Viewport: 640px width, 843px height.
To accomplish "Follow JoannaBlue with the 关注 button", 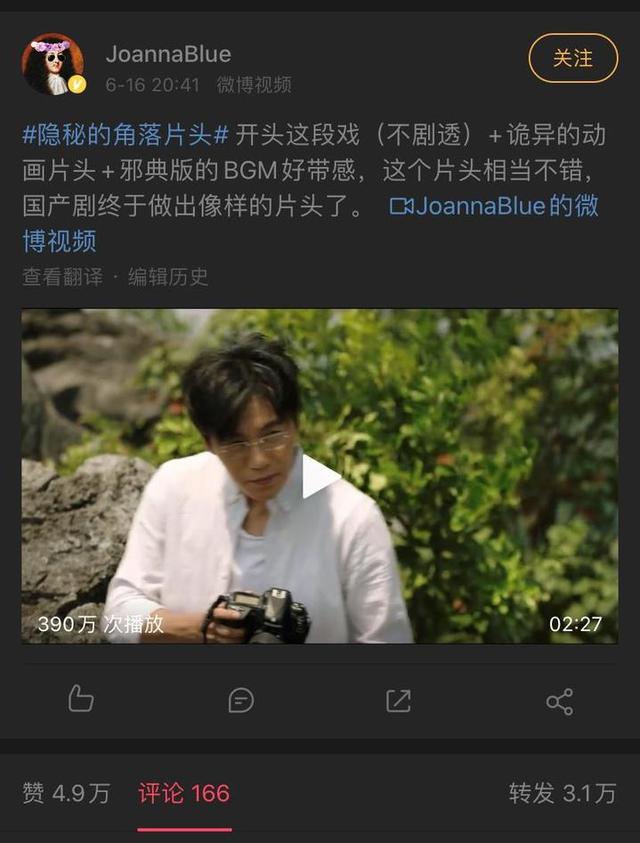I will tap(574, 59).
